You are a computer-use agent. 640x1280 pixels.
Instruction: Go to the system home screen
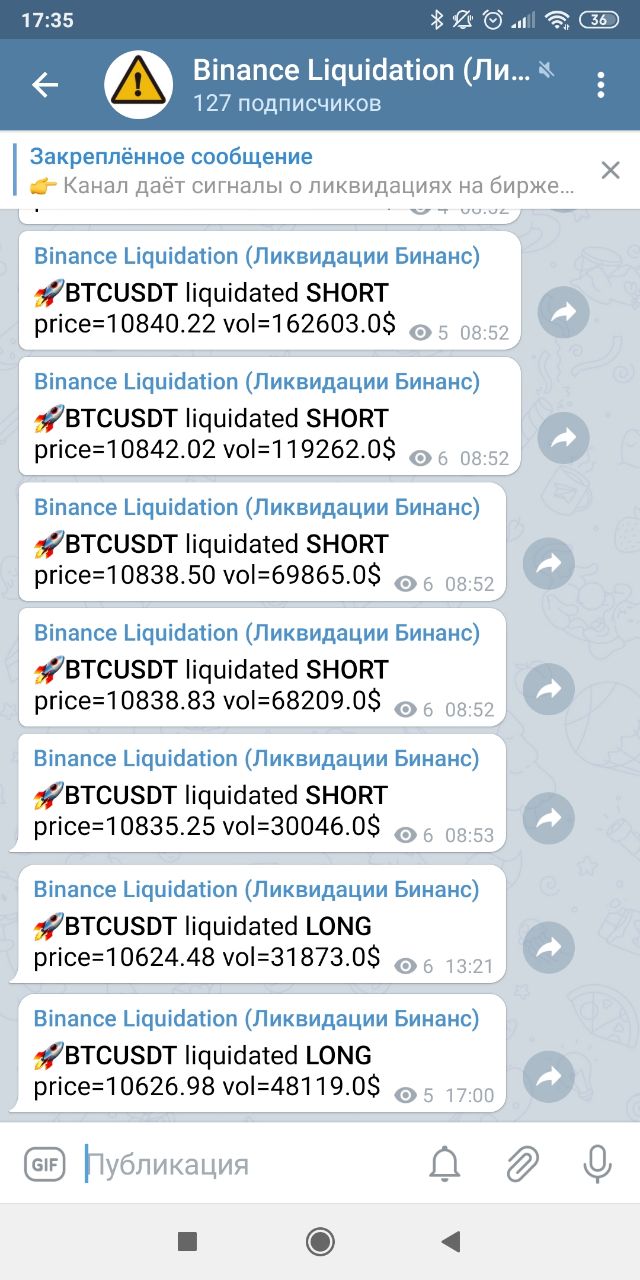[320, 1242]
